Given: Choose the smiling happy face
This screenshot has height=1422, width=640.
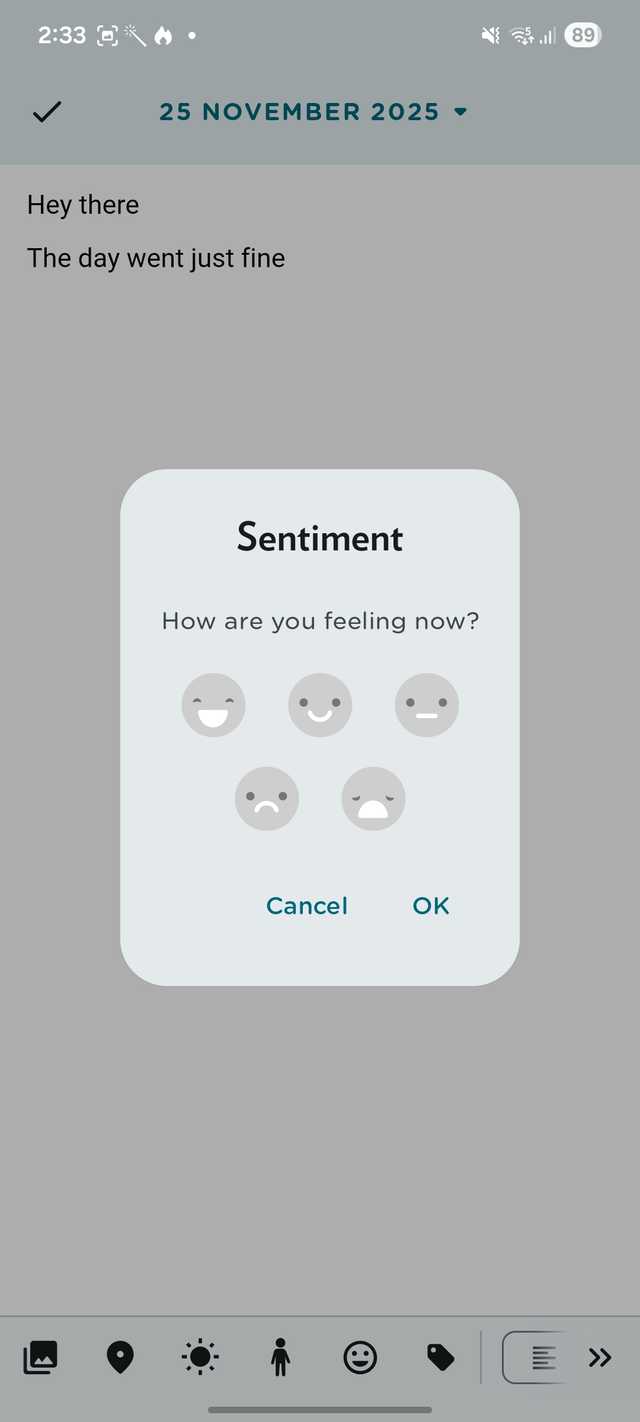Looking at the screenshot, I should tap(320, 705).
